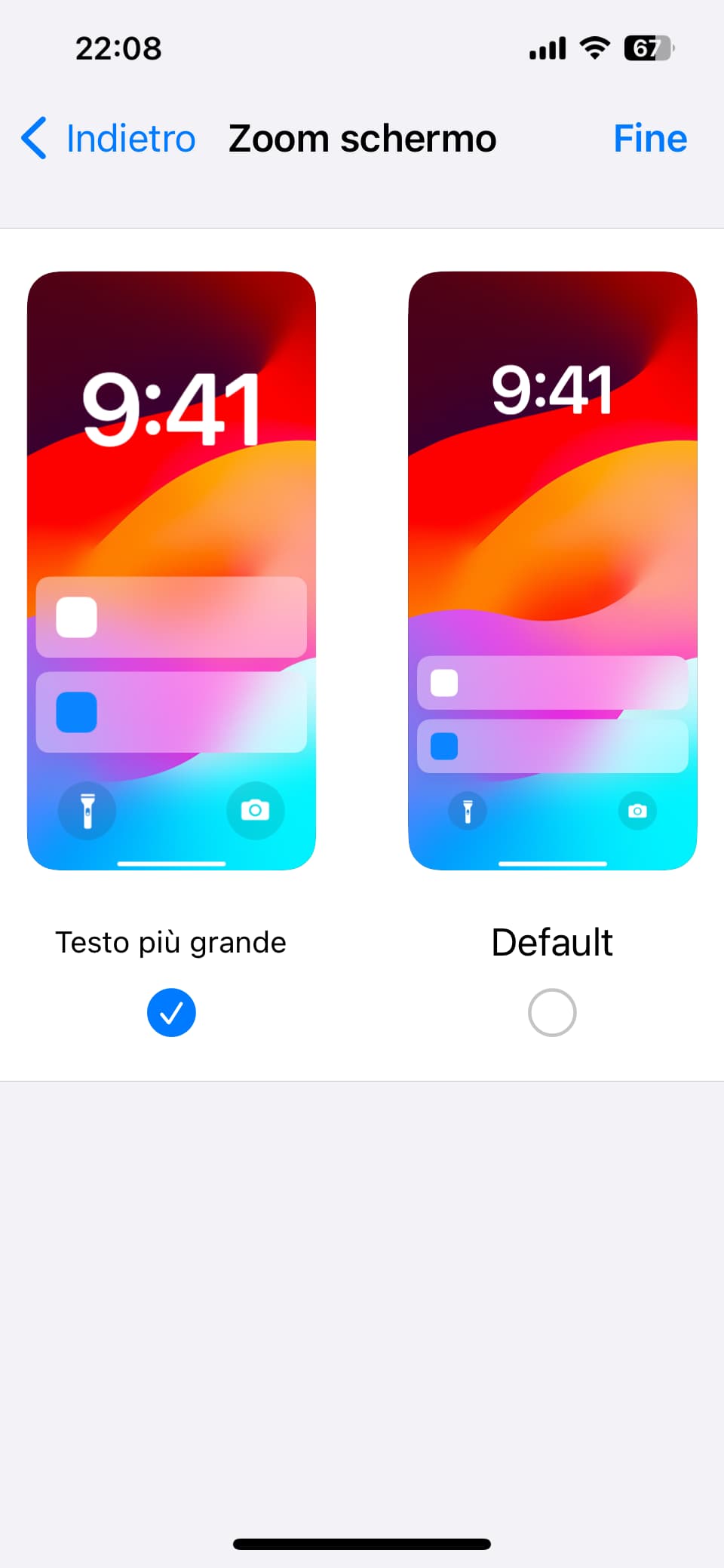Choose the Testo più grande lock screen preview
The height and width of the screenshot is (1568, 724).
point(171,571)
